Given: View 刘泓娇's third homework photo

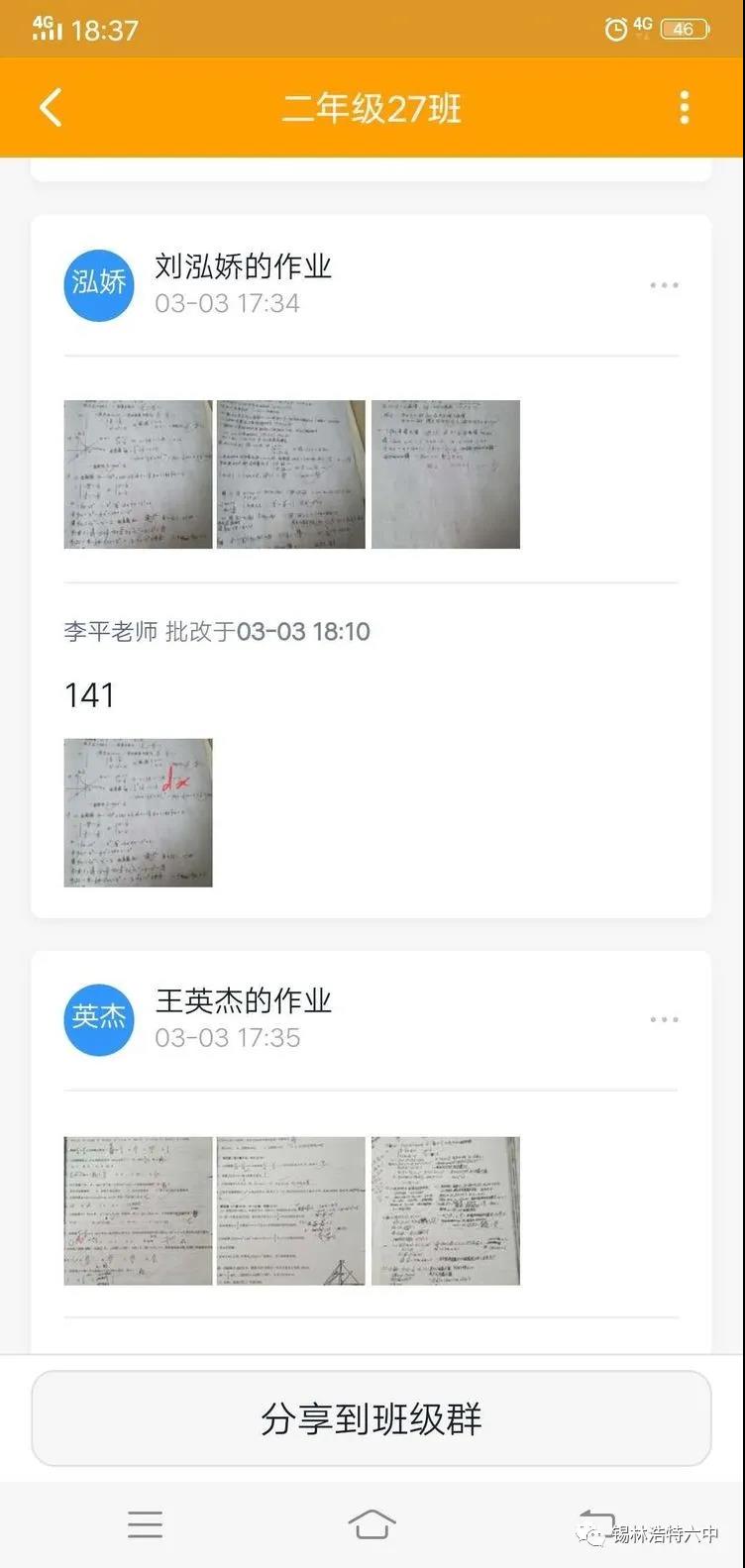Looking at the screenshot, I should pyautogui.click(x=445, y=474).
